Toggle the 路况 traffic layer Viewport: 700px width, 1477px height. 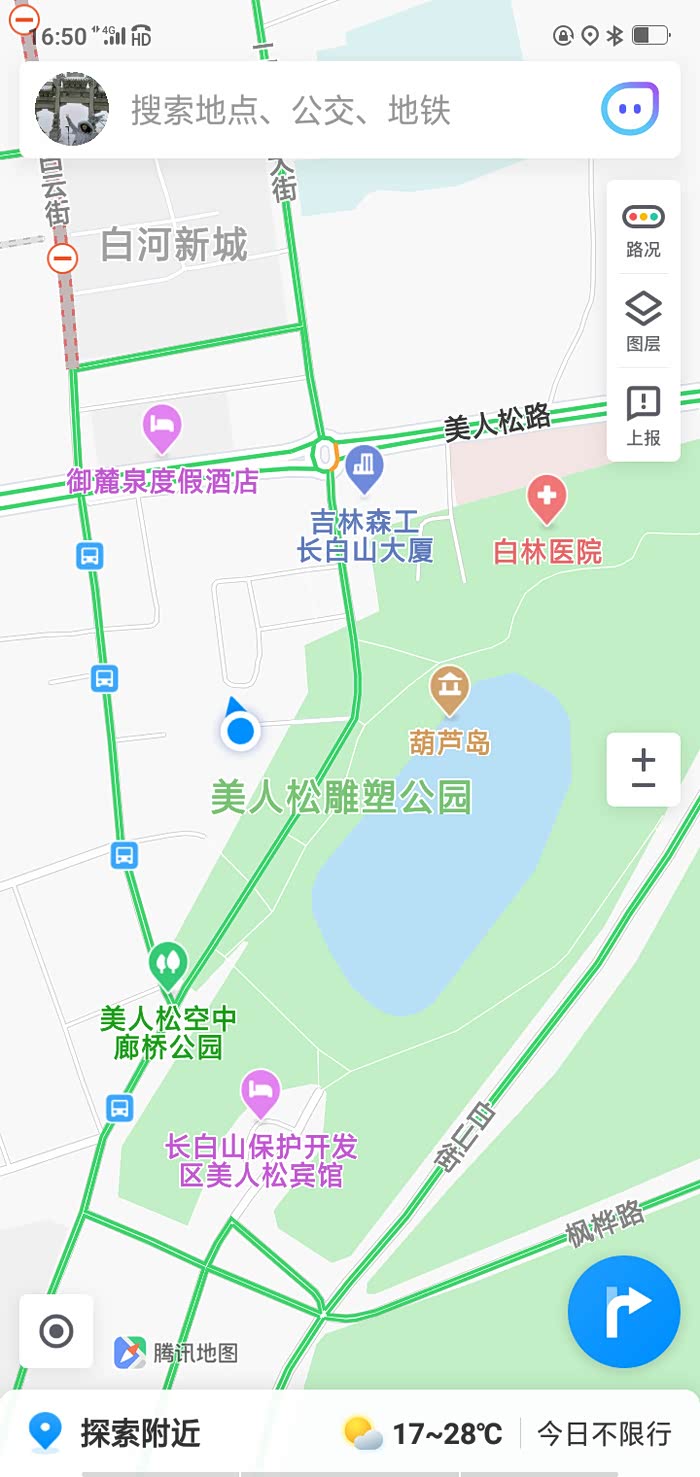(643, 229)
